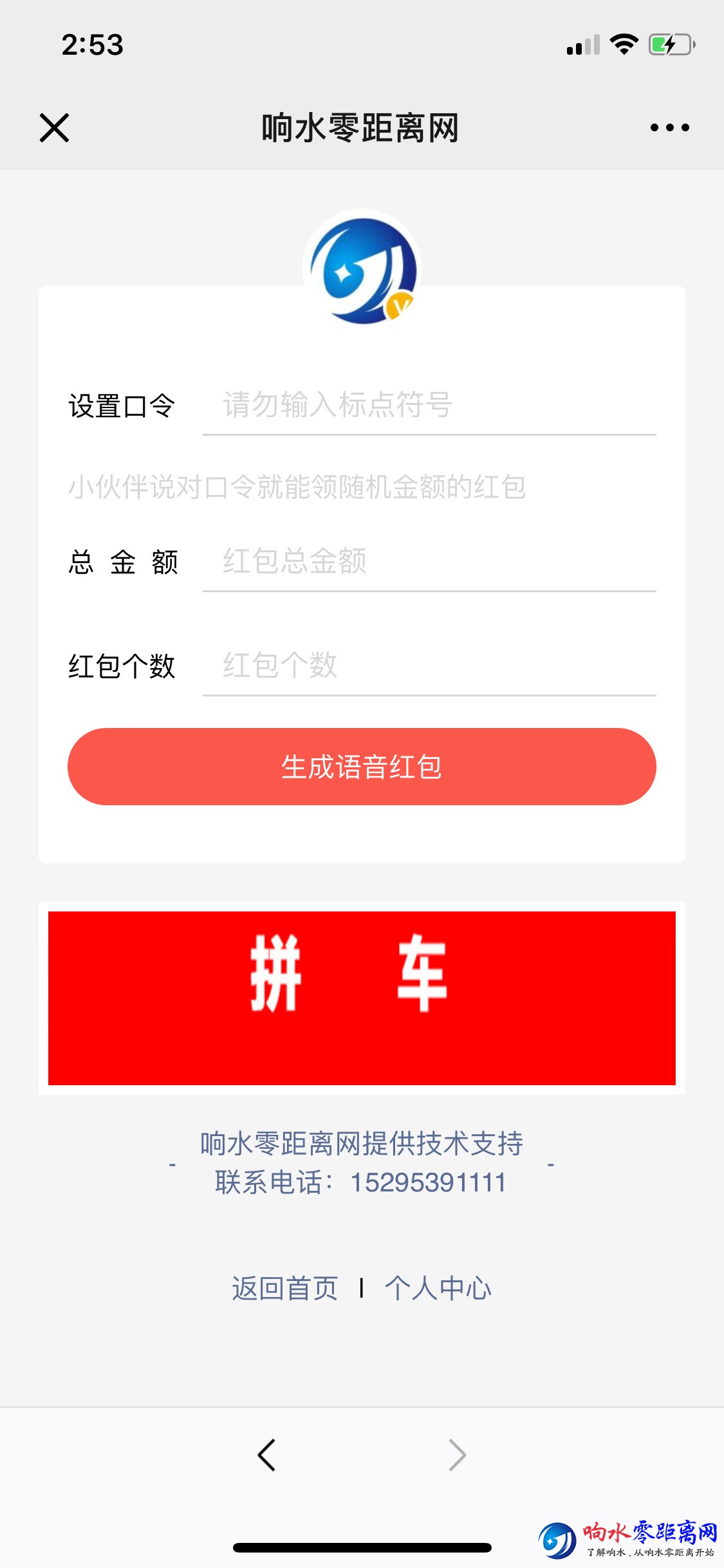
Task: Navigate back with browser back arrow
Action: pos(266,1455)
